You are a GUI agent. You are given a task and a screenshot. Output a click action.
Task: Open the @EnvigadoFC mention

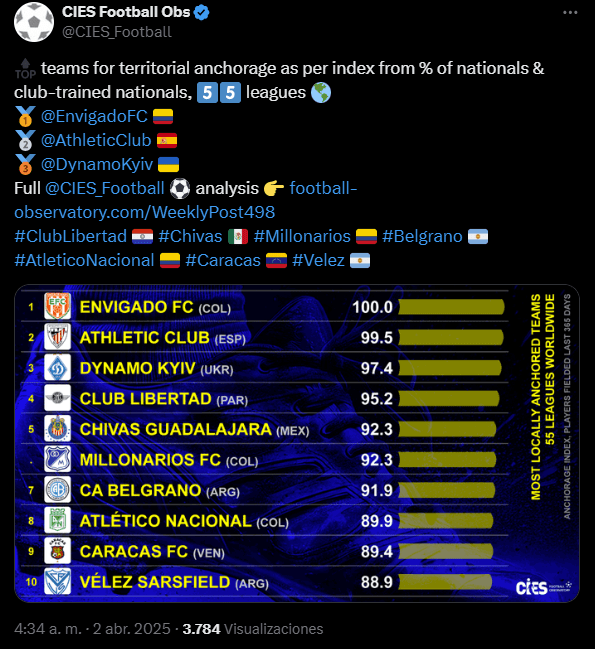point(94,116)
